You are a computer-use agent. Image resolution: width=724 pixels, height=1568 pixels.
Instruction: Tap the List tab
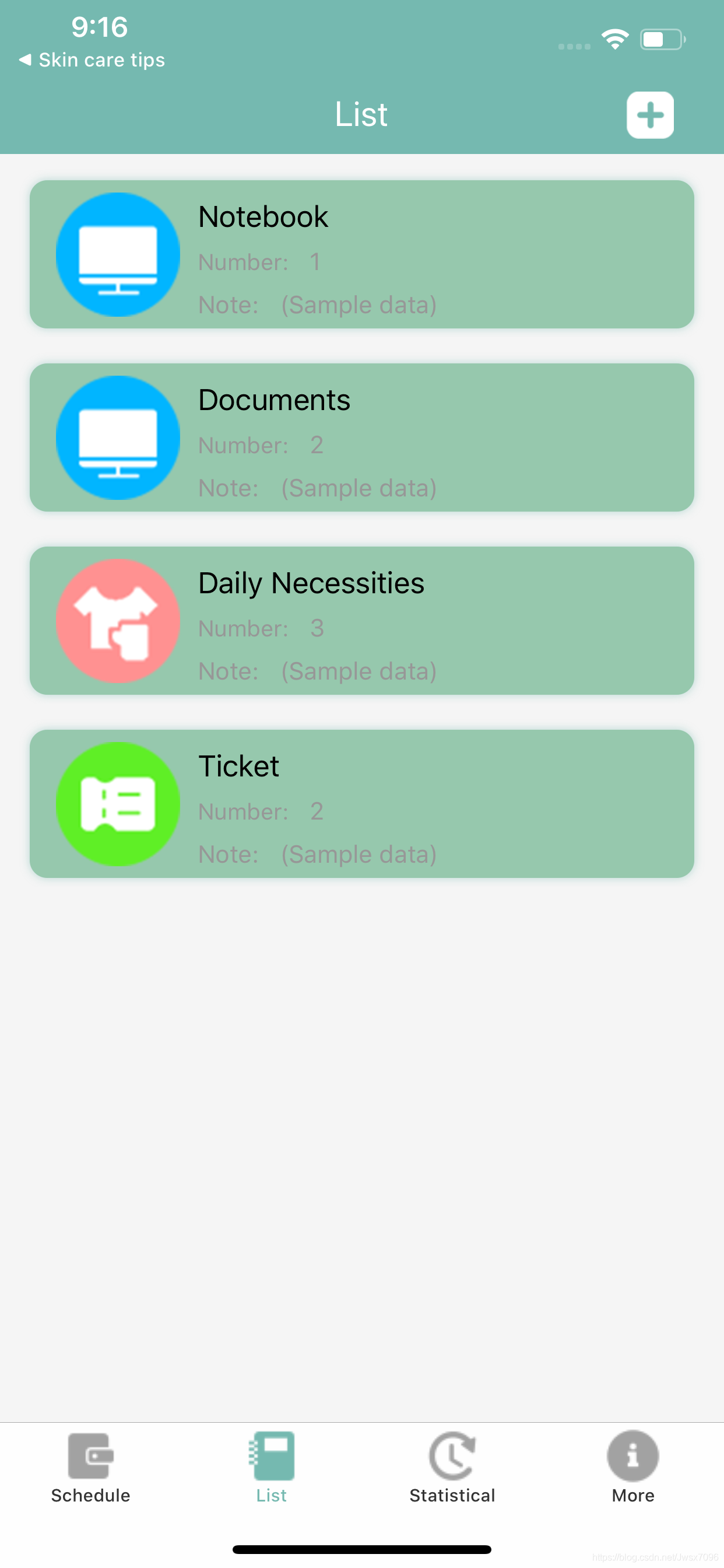(x=271, y=1468)
